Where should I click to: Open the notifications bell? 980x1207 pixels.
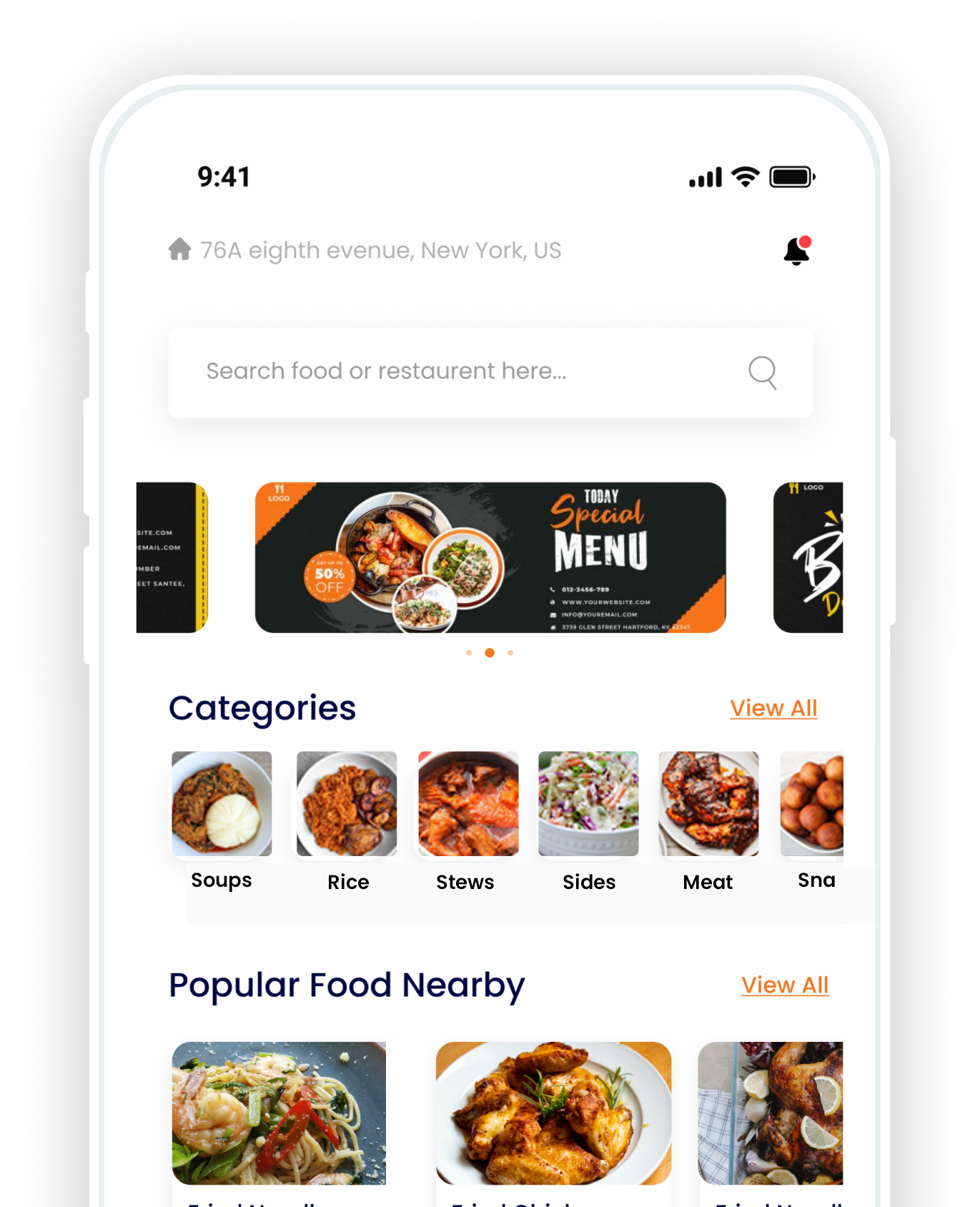click(796, 251)
